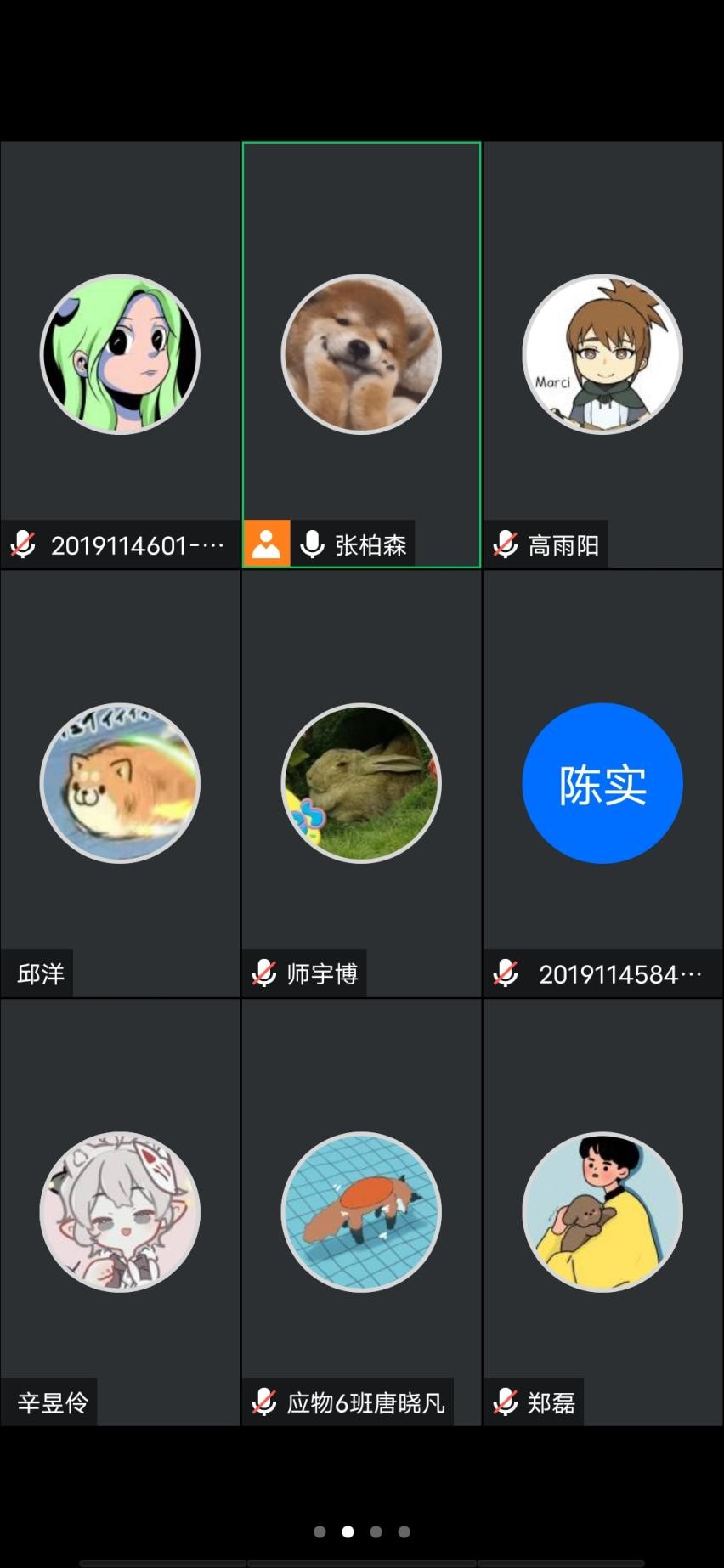Tap the 邱洋 participant tile
Viewport: 724px width, 1568px height.
120,783
